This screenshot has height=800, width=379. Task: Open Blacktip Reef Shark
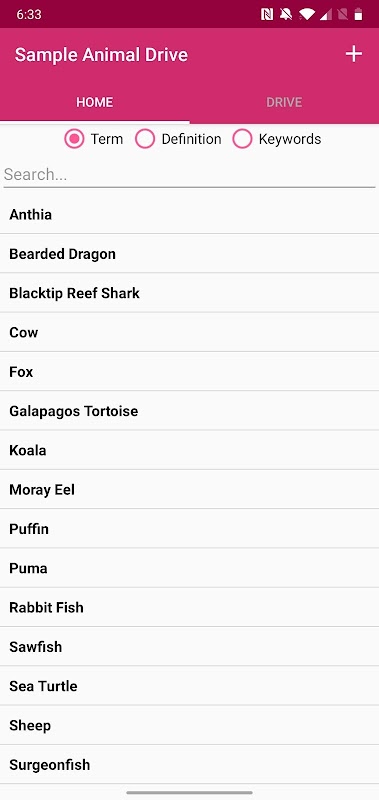point(189,293)
